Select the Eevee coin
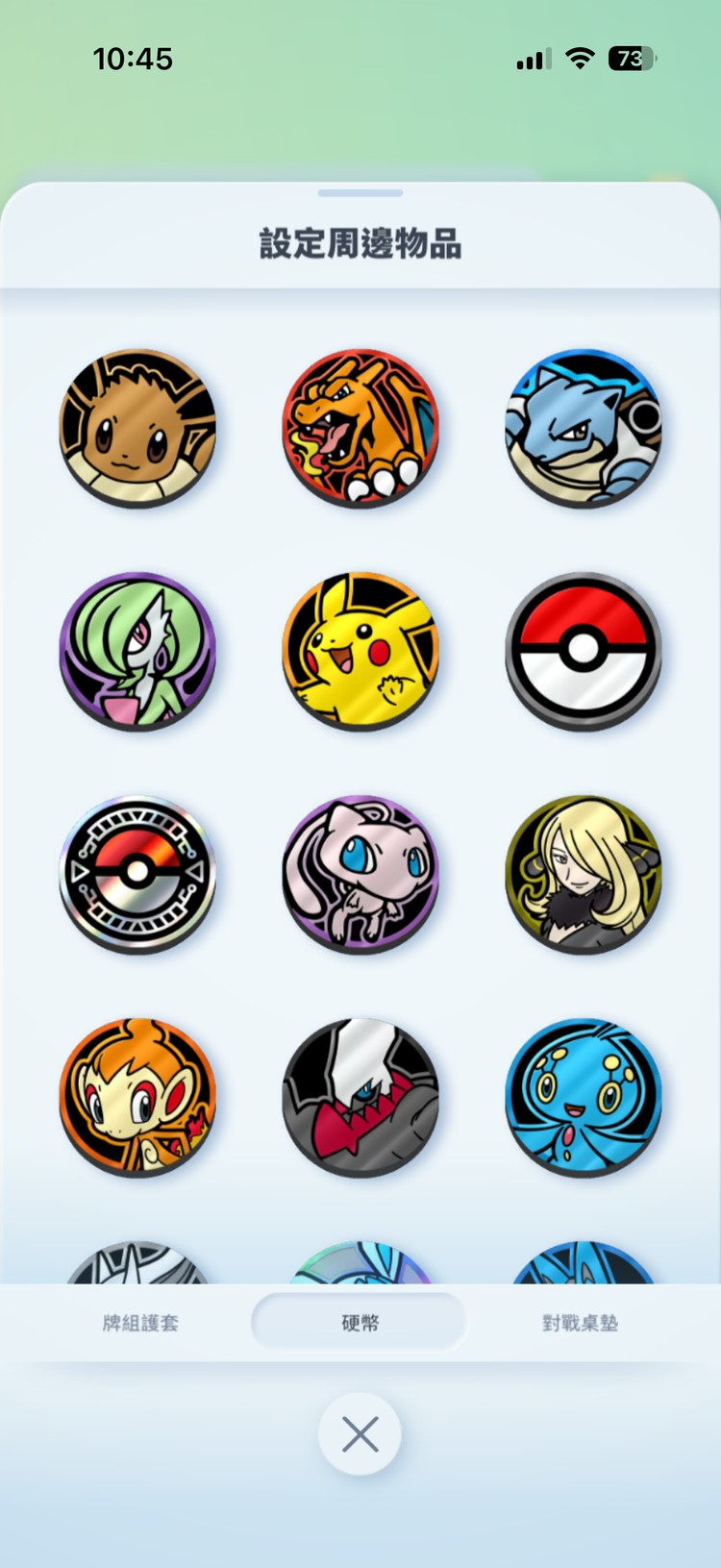 pyautogui.click(x=137, y=428)
